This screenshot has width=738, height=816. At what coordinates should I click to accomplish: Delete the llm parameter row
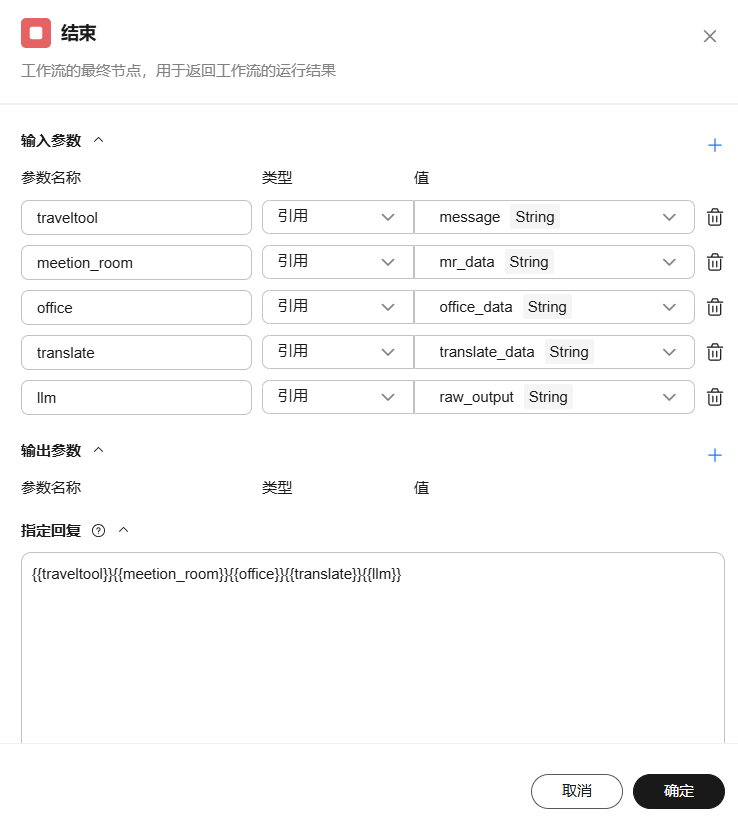click(715, 397)
